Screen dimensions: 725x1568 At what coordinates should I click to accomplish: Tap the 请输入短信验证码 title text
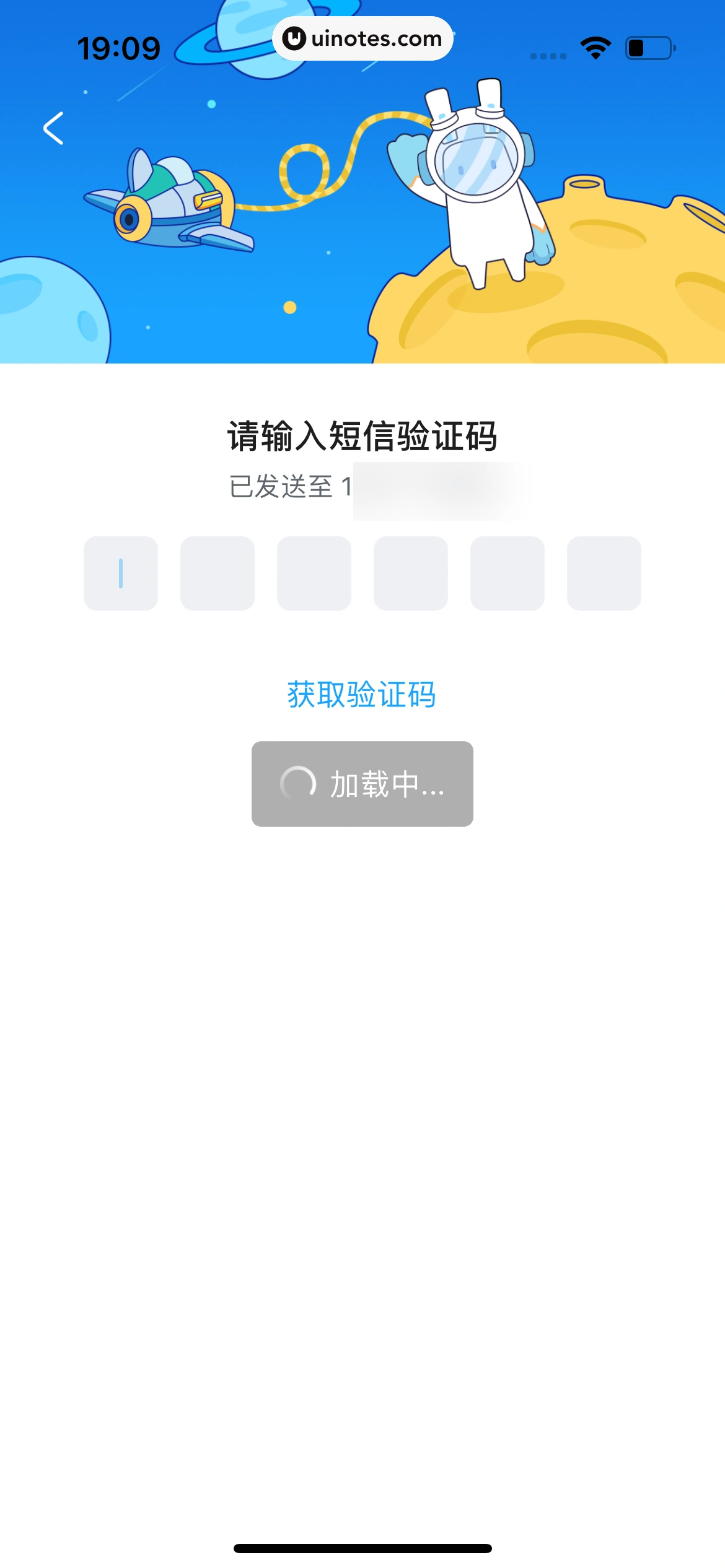coord(362,435)
